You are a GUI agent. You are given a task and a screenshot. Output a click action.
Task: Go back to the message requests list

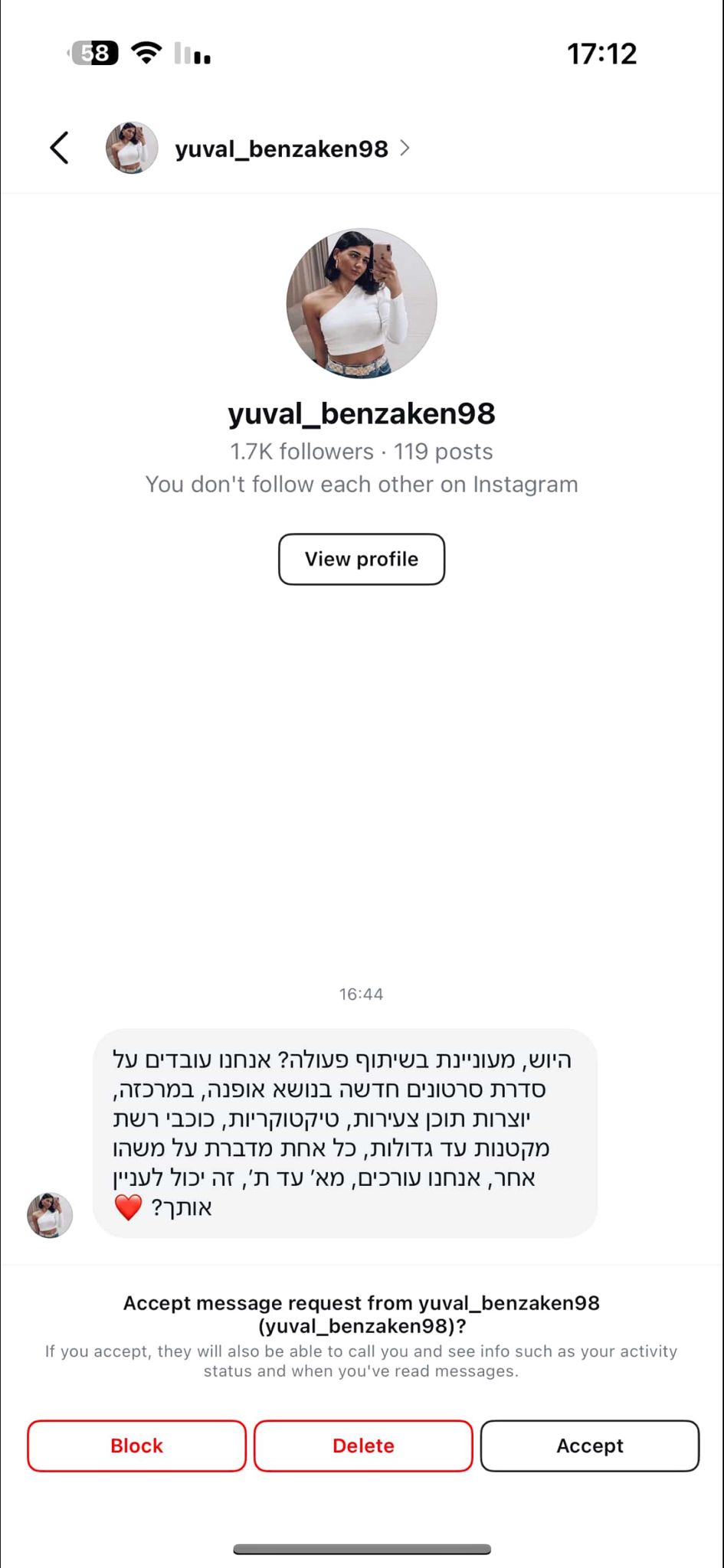pos(60,148)
